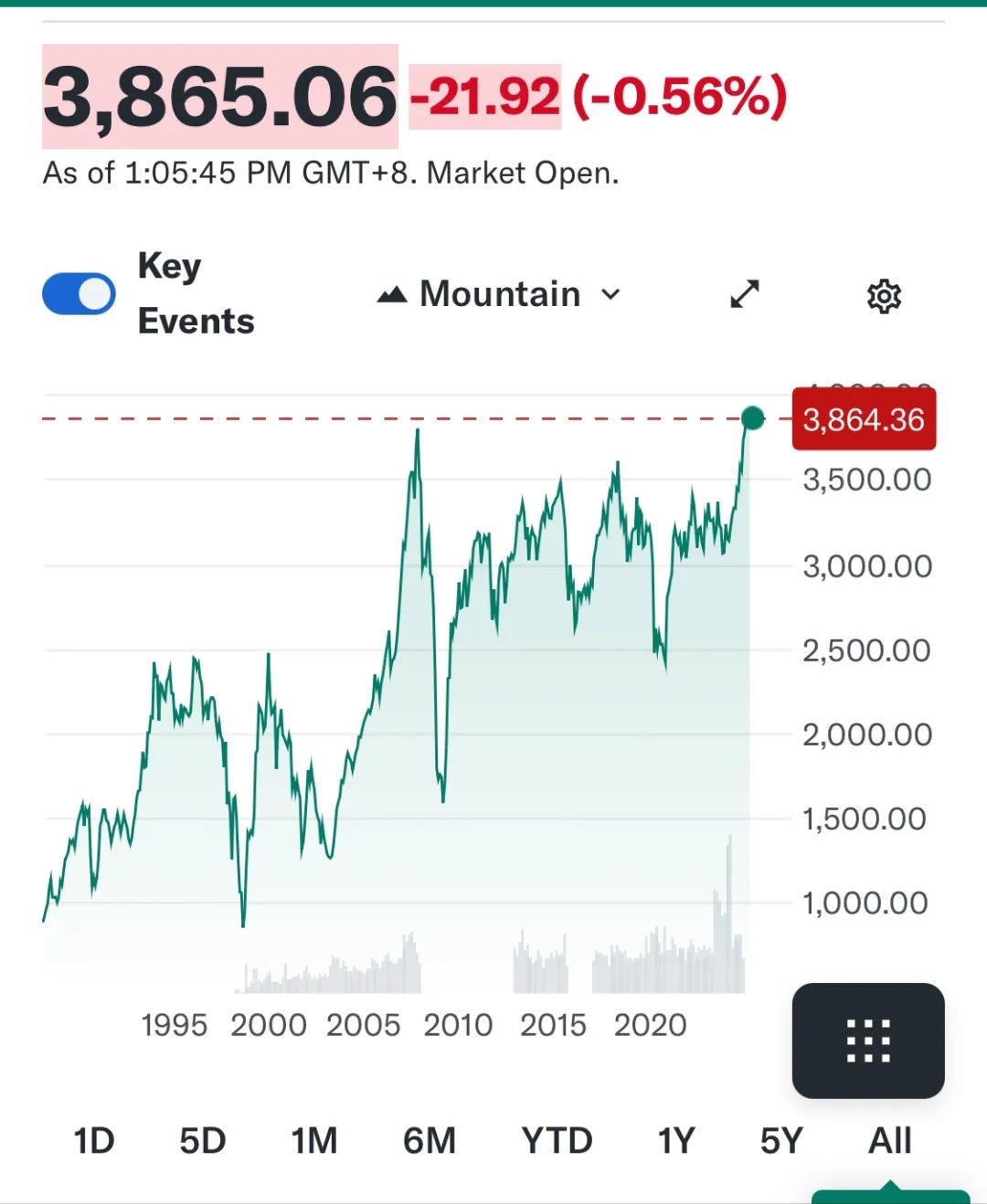Switch chart to 1Y range
Screen dimensions: 987x1204
tap(676, 1141)
